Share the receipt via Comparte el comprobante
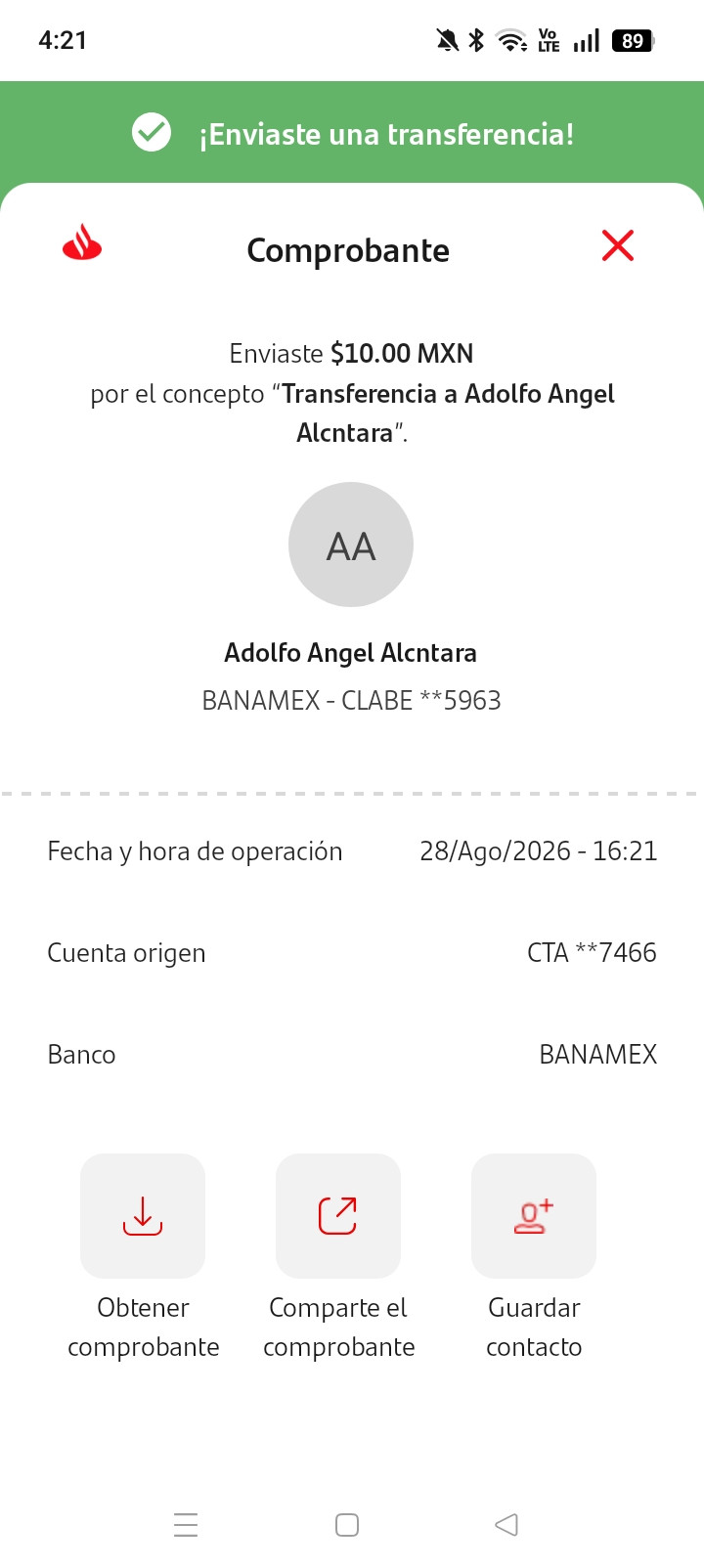 coord(338,1216)
